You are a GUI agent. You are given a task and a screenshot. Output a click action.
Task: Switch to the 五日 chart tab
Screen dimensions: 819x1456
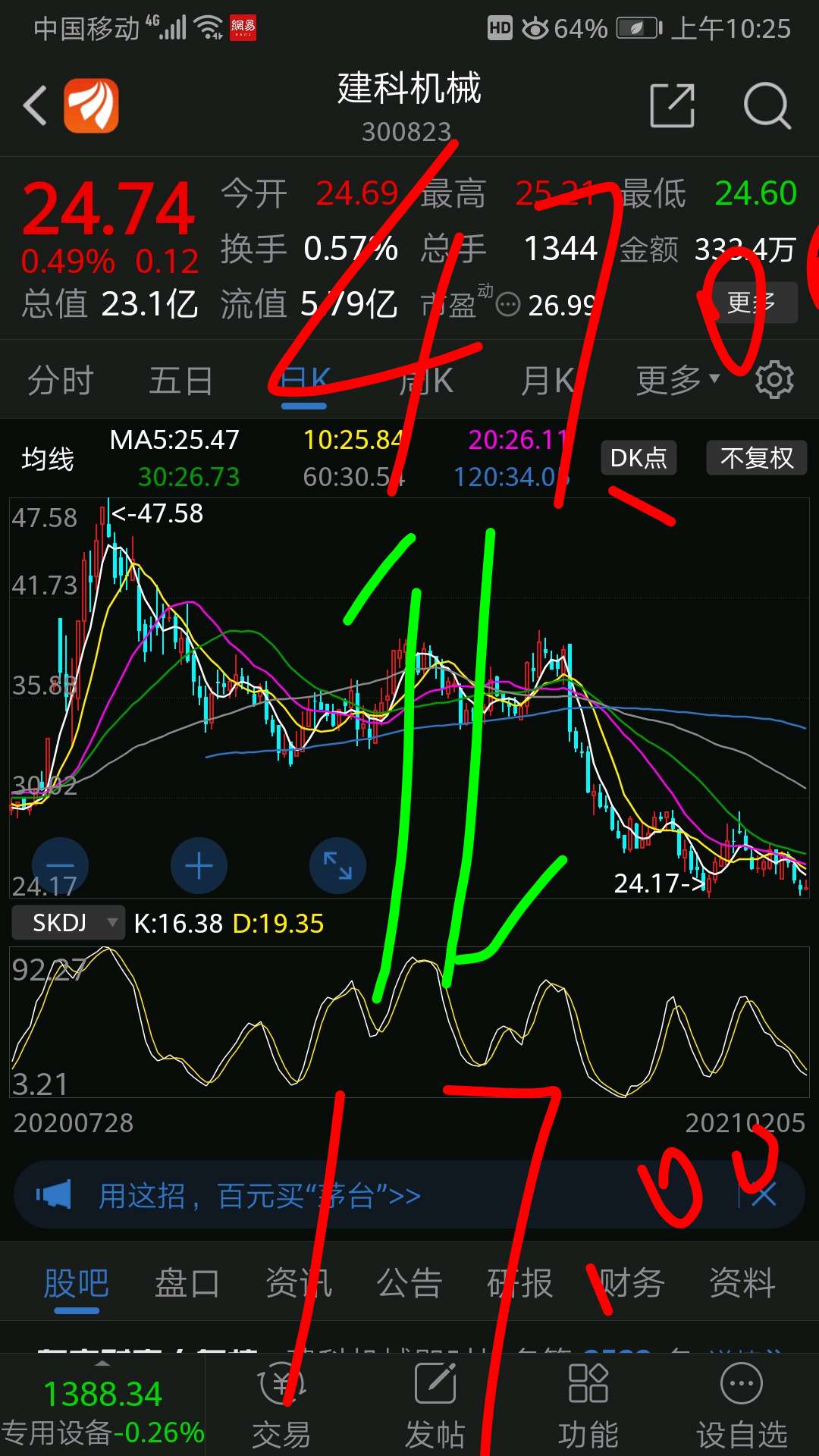point(182,381)
